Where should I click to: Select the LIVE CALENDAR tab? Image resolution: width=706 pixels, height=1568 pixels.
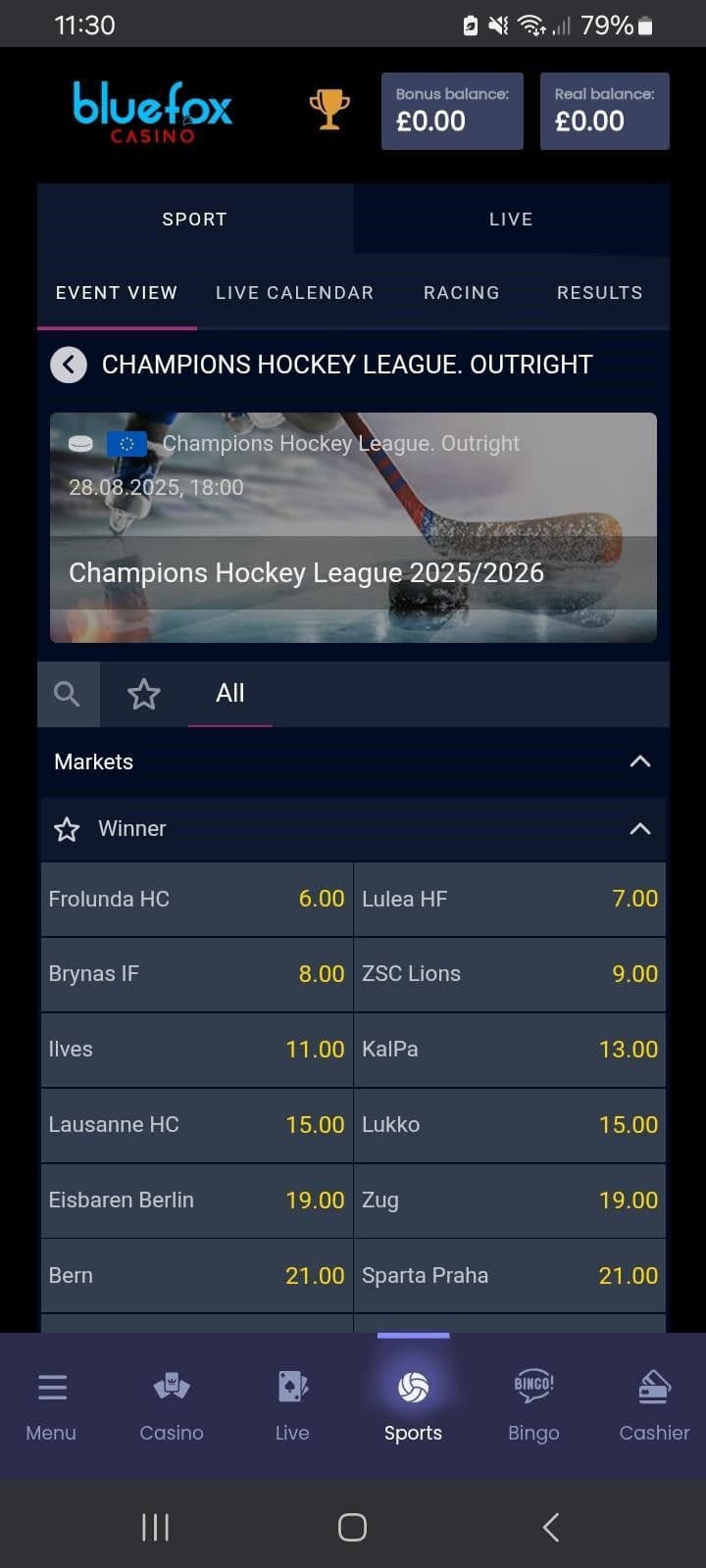click(294, 292)
